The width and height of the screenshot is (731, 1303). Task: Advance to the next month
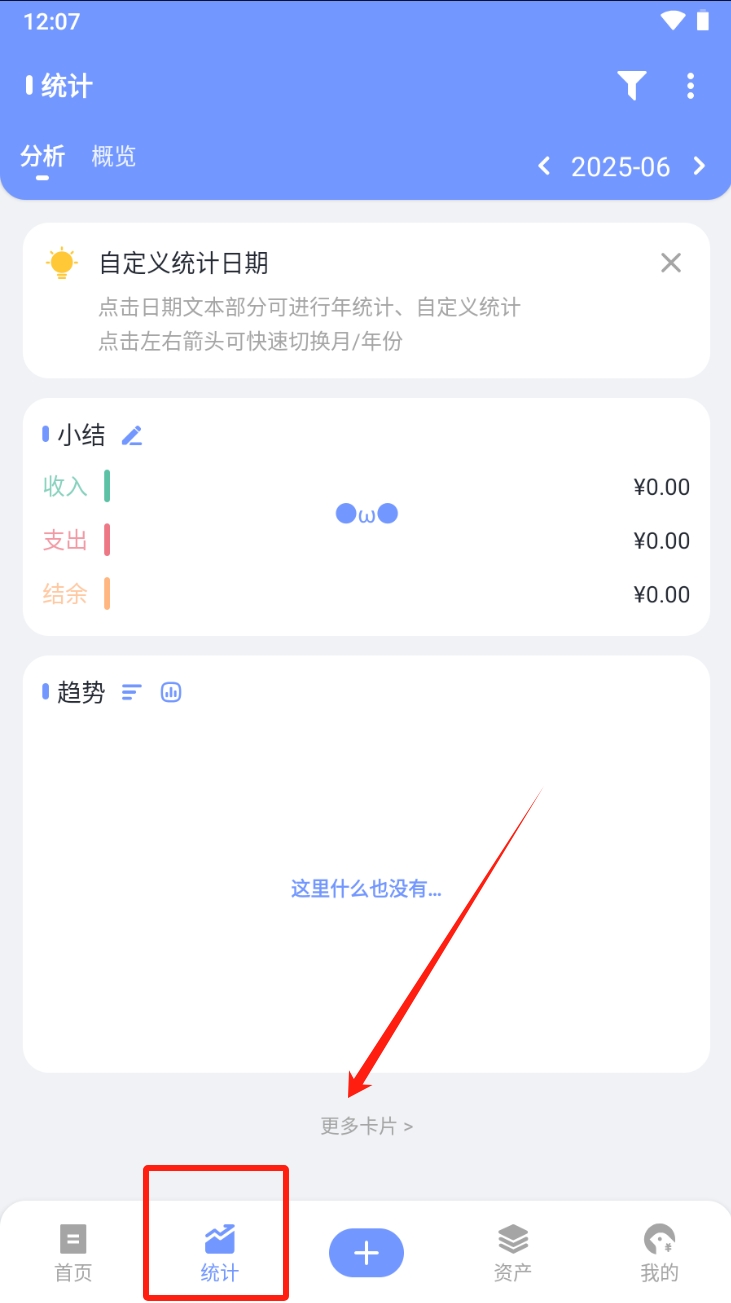click(x=700, y=166)
